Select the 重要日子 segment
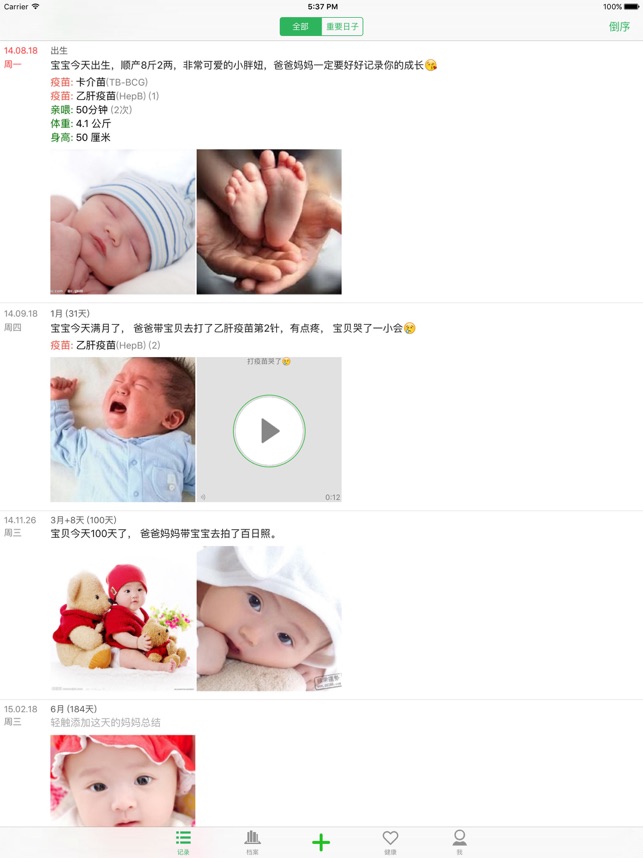Screen dimensions: 643x858 (x=342, y=27)
